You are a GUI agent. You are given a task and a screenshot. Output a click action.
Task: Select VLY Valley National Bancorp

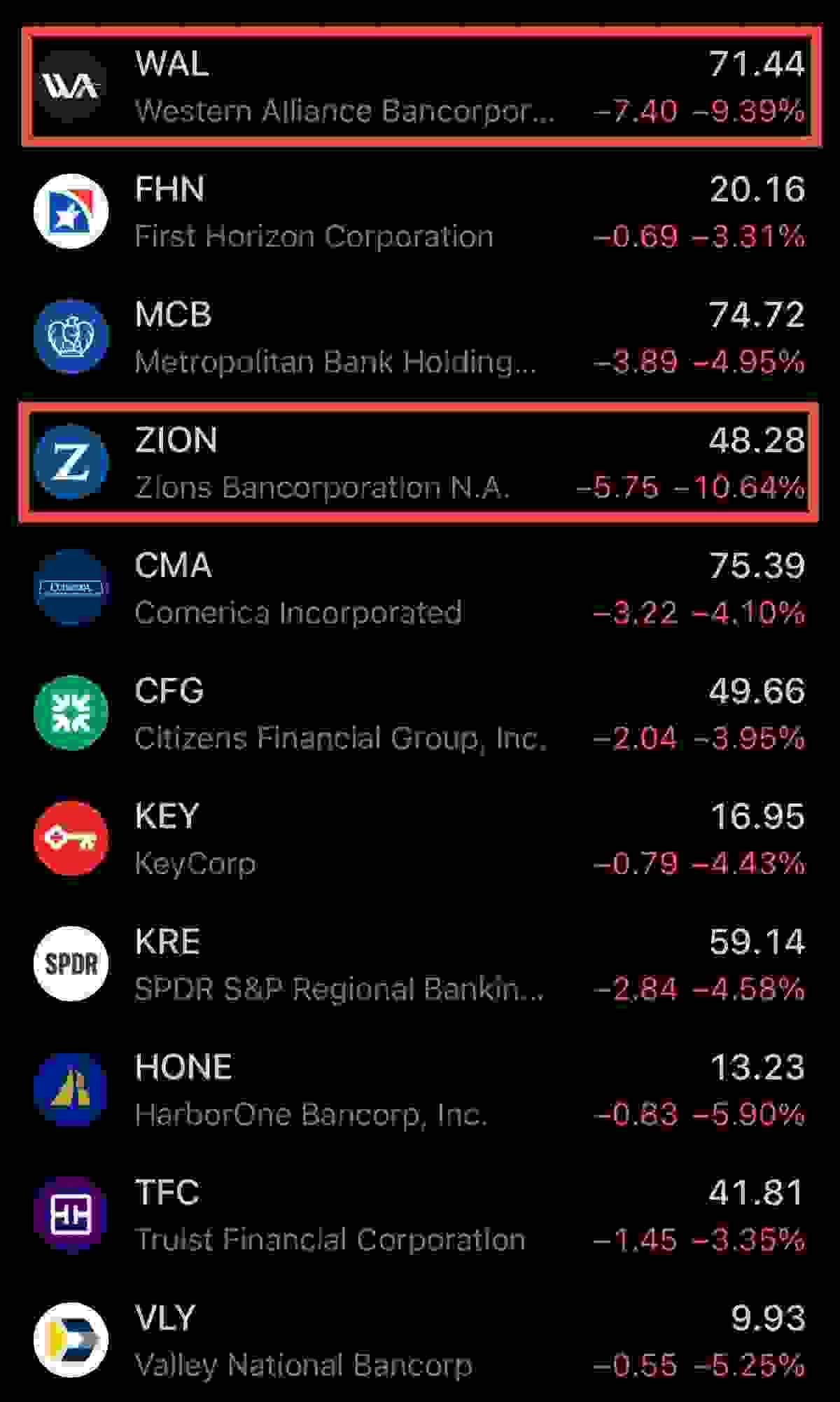tap(420, 1340)
